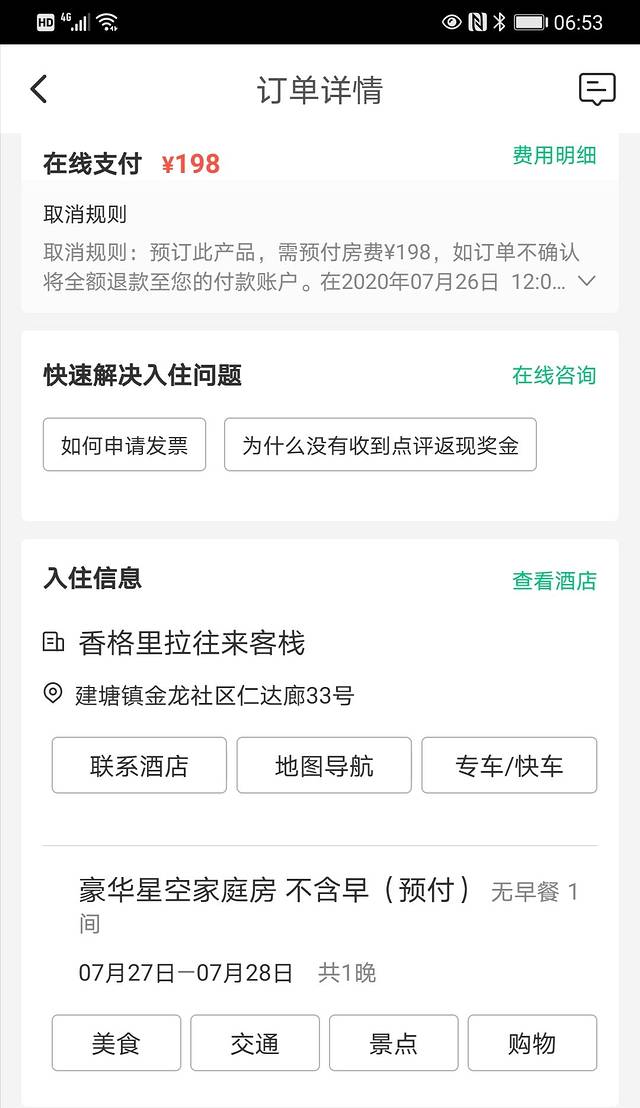This screenshot has width=640, height=1108.
Task: Tap 联系酒店 to contact hotel
Action: (139, 766)
